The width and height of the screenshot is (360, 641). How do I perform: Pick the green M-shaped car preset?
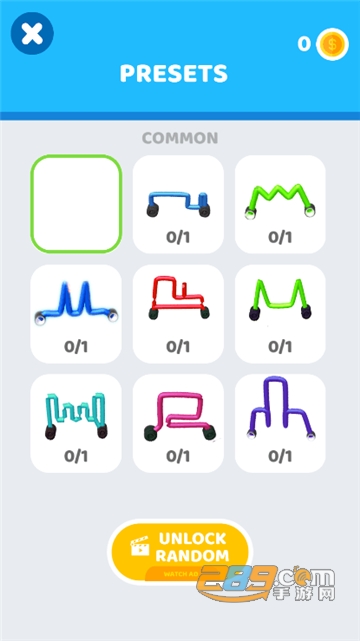click(280, 314)
